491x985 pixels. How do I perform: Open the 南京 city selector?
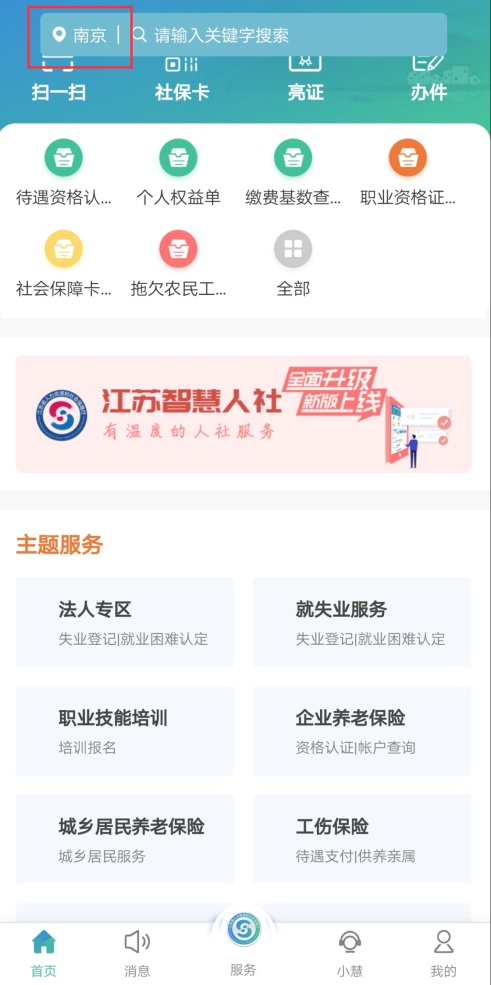[80, 35]
